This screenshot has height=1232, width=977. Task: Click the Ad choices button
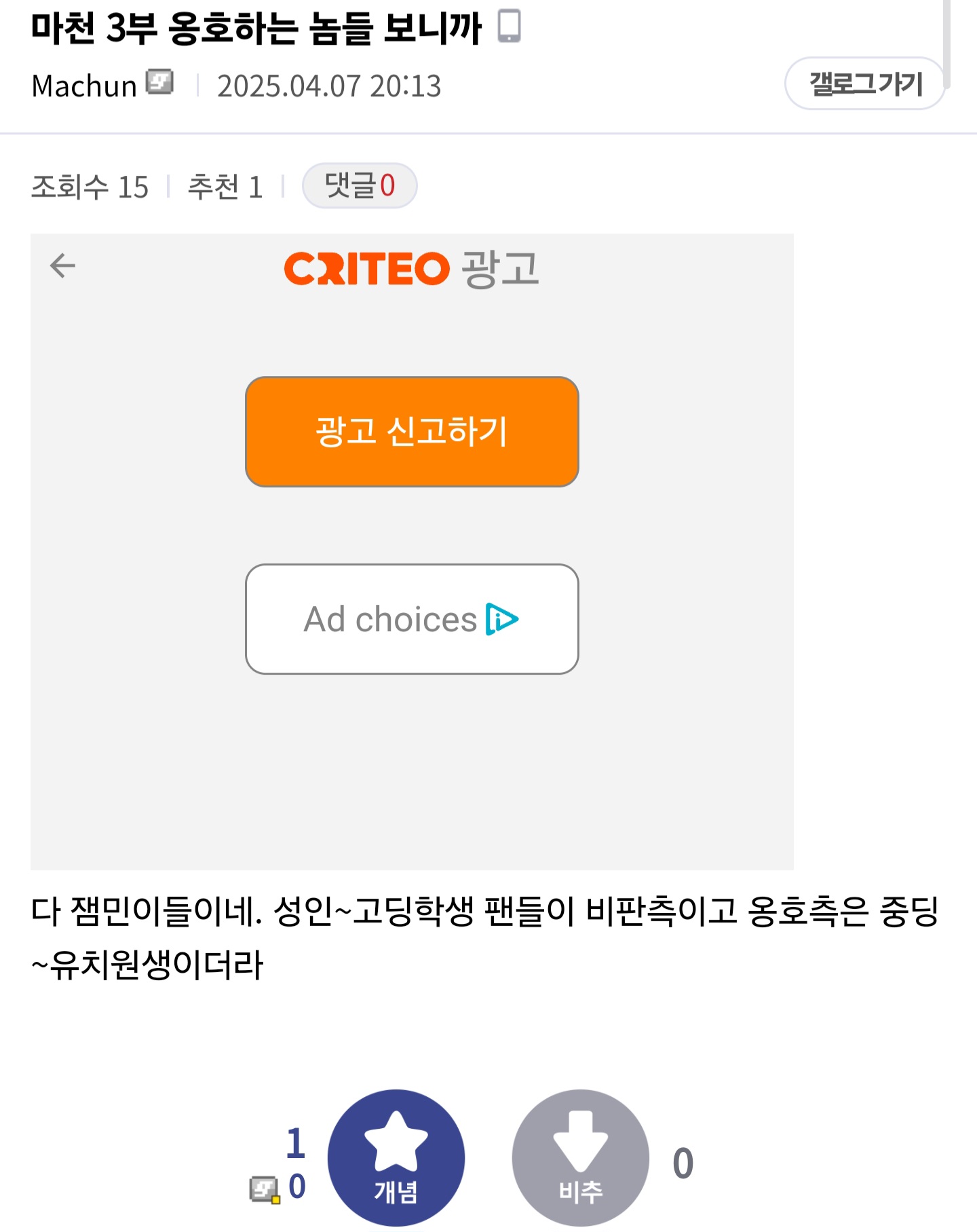(412, 618)
